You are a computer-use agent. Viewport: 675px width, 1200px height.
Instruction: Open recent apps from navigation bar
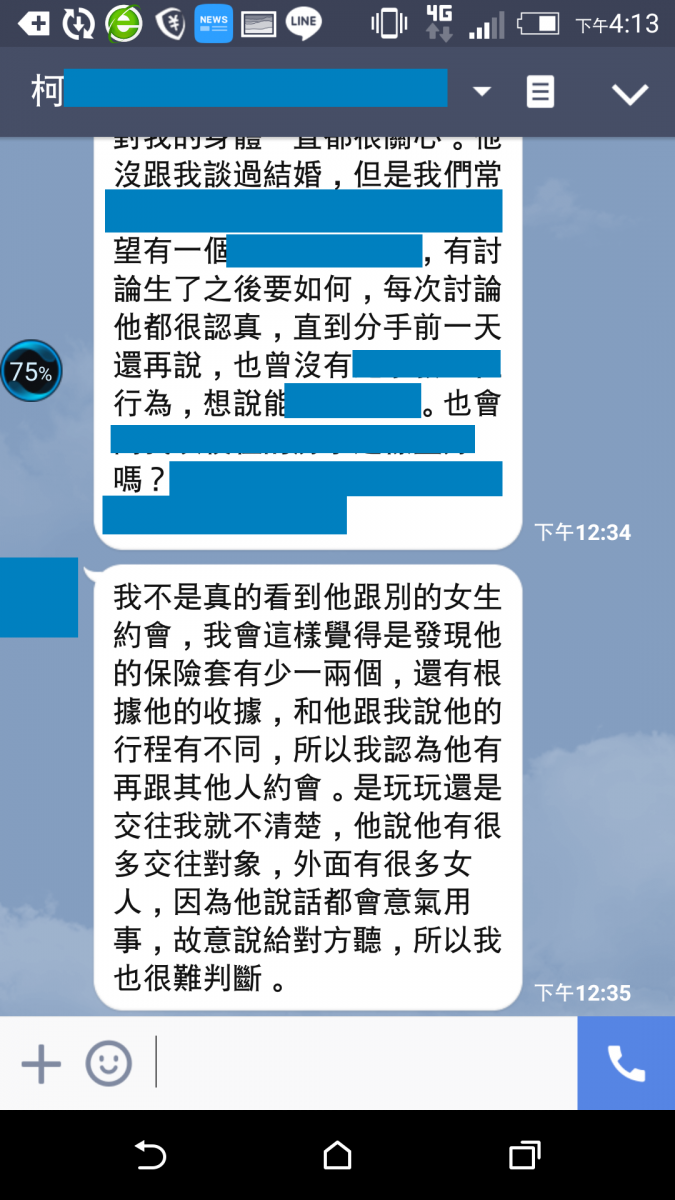(524, 1156)
